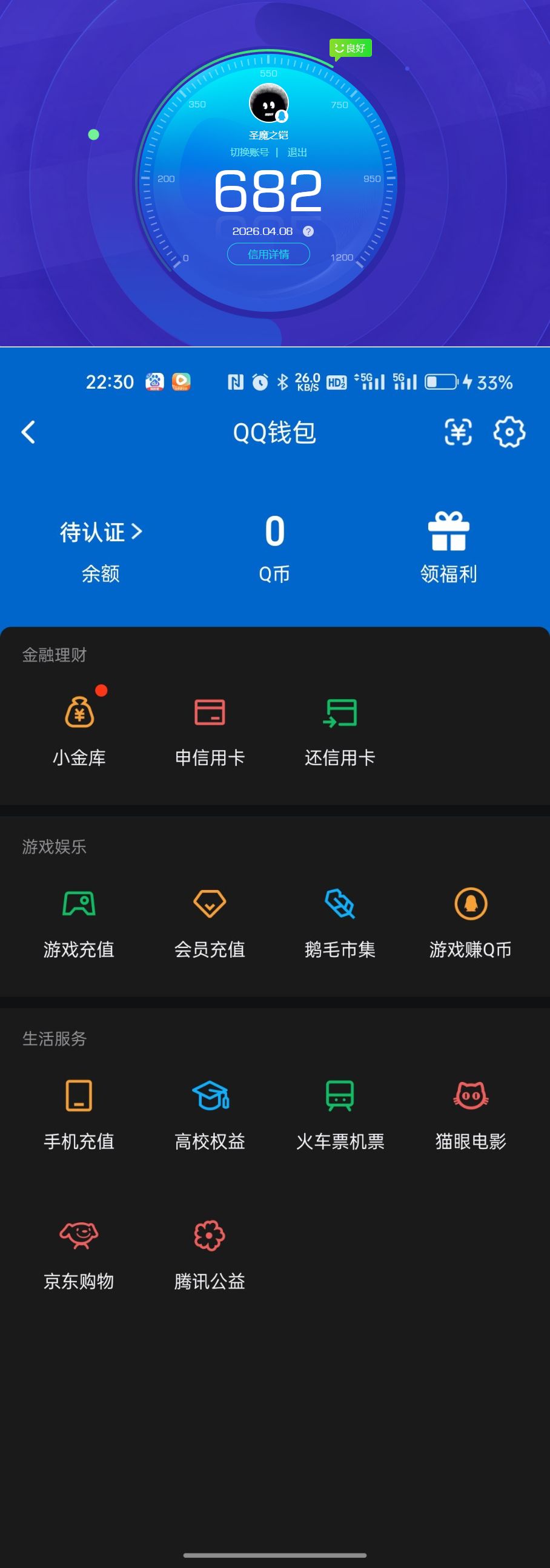
Task: Tap 退出 to log out of credit page
Action: [x=298, y=153]
